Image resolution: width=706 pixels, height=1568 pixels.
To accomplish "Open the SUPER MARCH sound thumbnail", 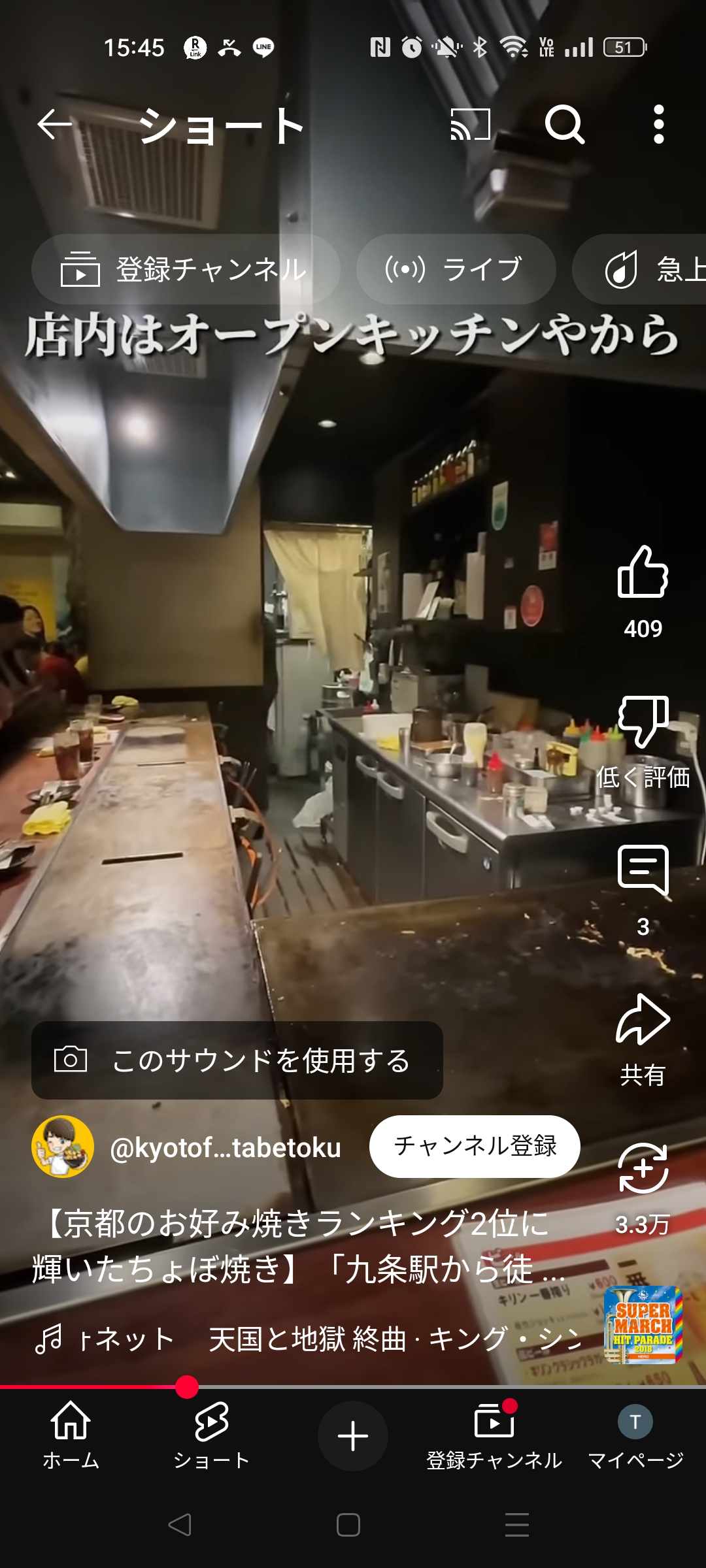I will click(643, 1325).
